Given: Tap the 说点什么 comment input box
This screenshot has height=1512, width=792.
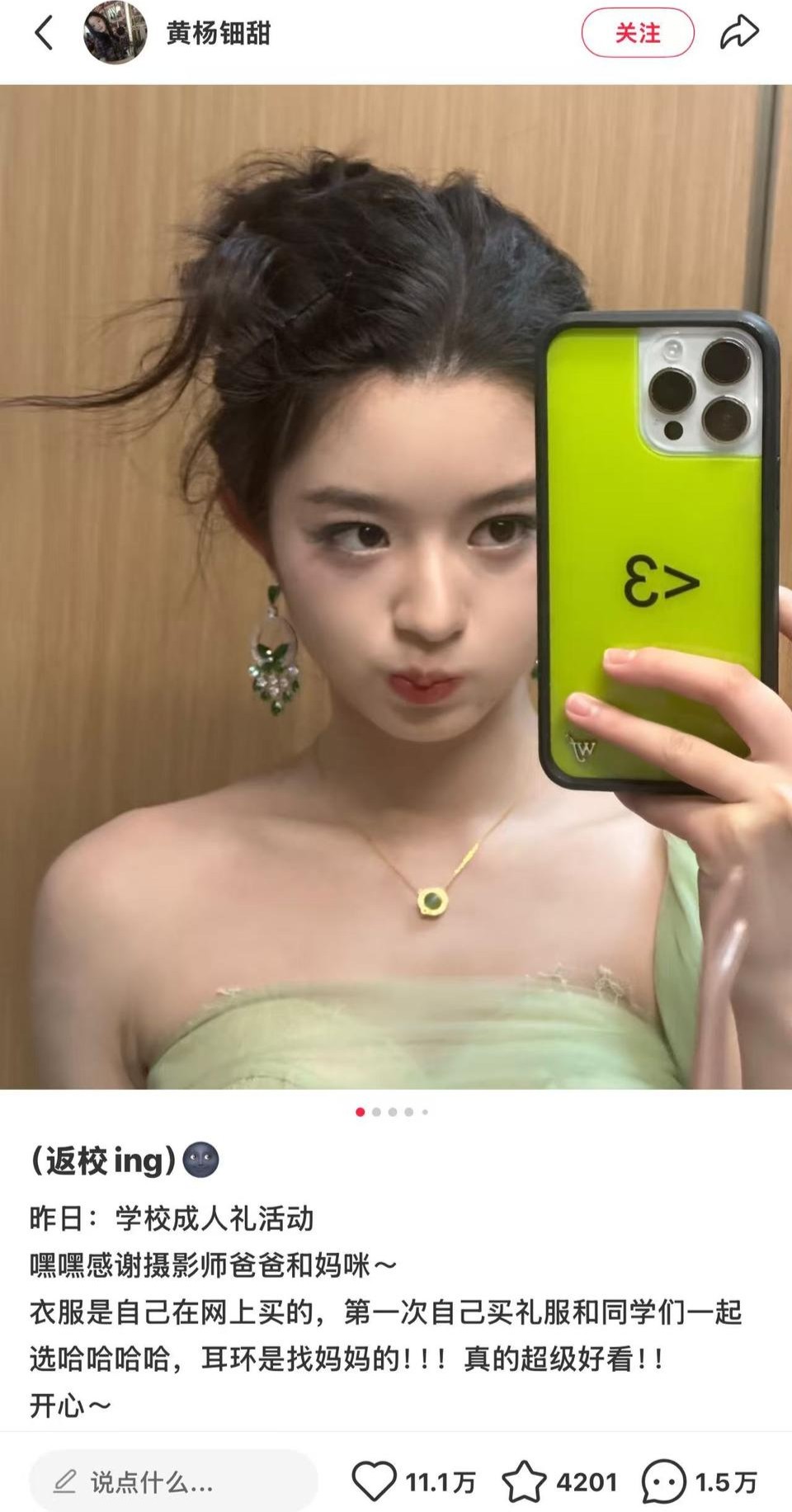Looking at the screenshot, I should point(173,1481).
